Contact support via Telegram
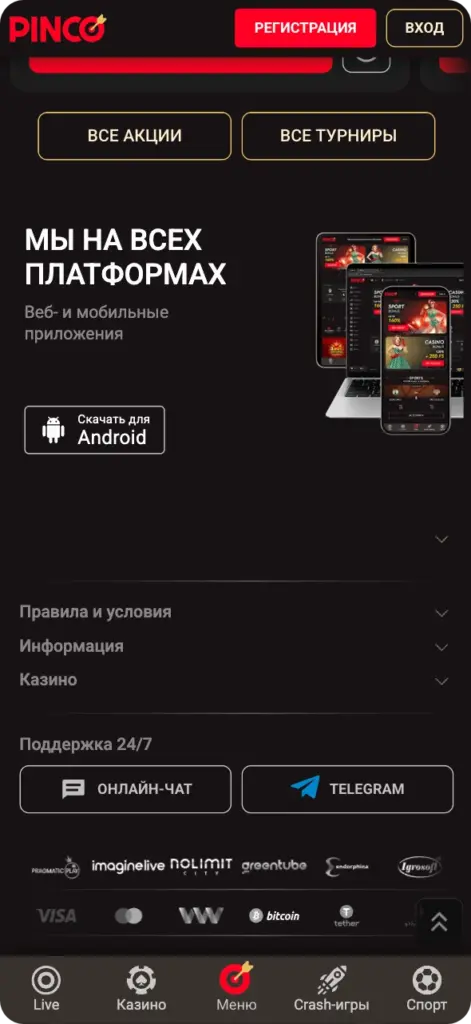Screen dimensions: 471x1024 (348, 789)
